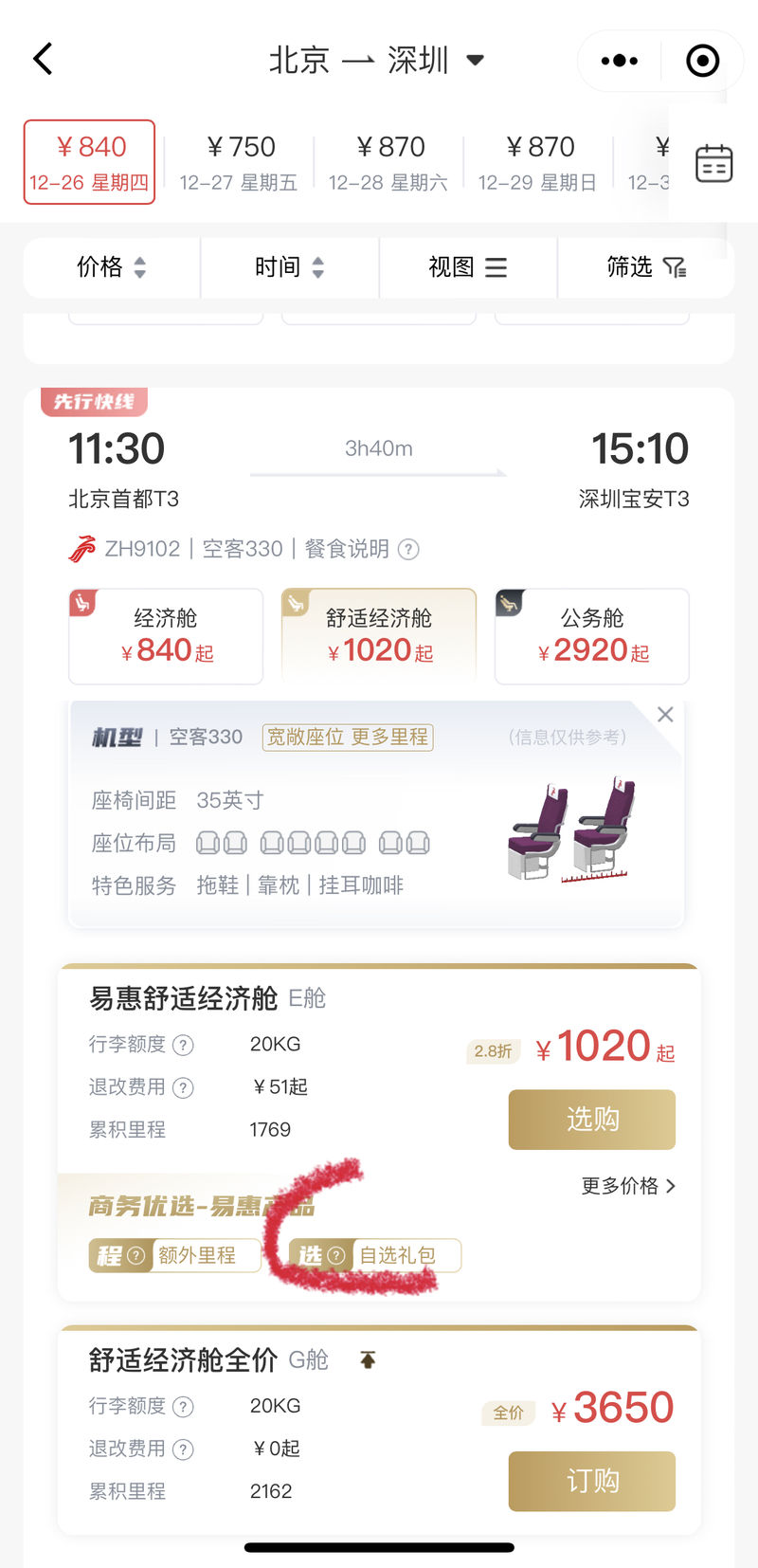Select the 12-29 星期日 ¥870 date
The image size is (758, 1568).
pyautogui.click(x=537, y=162)
